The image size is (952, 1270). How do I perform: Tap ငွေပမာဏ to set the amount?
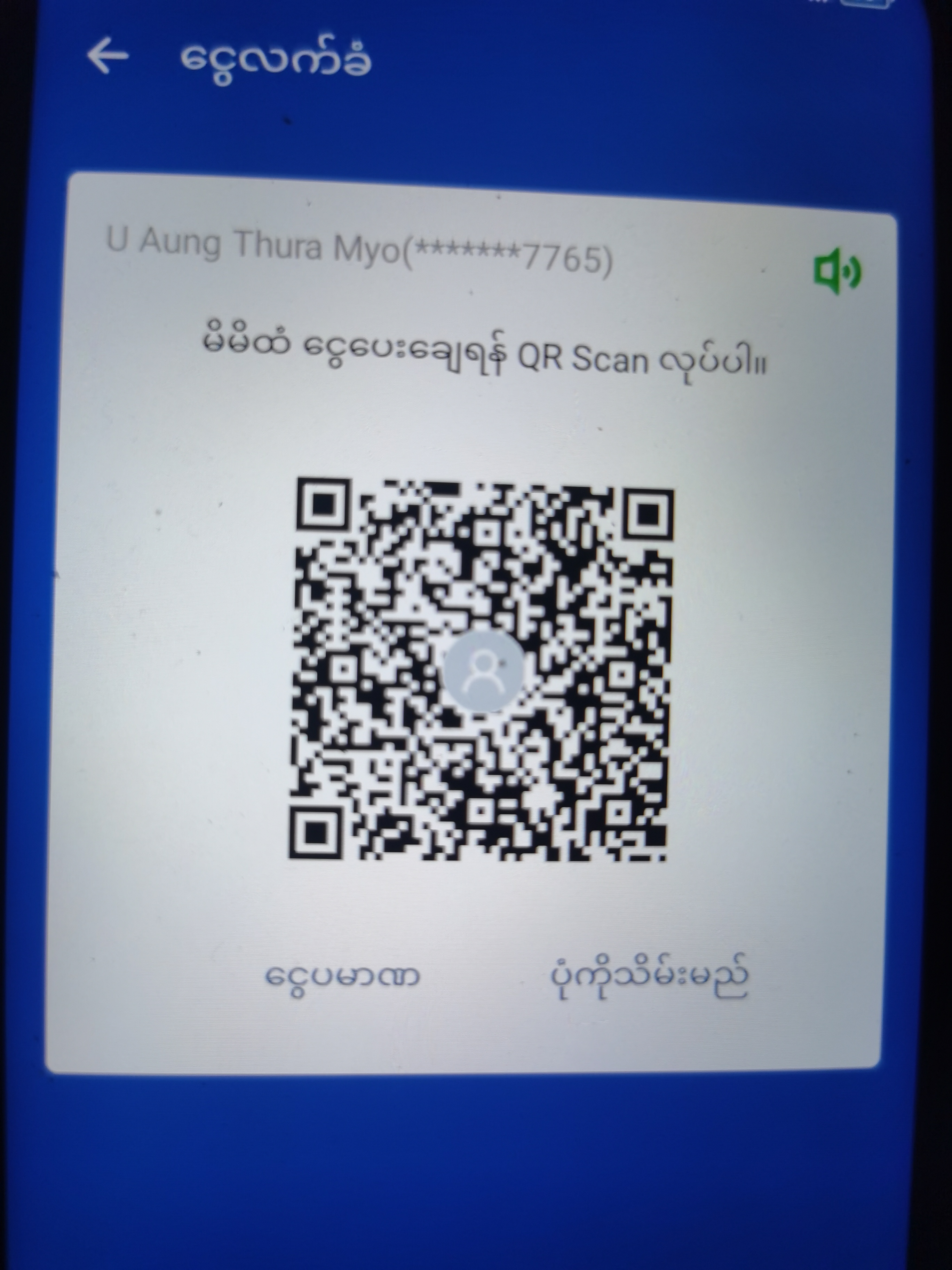(342, 975)
